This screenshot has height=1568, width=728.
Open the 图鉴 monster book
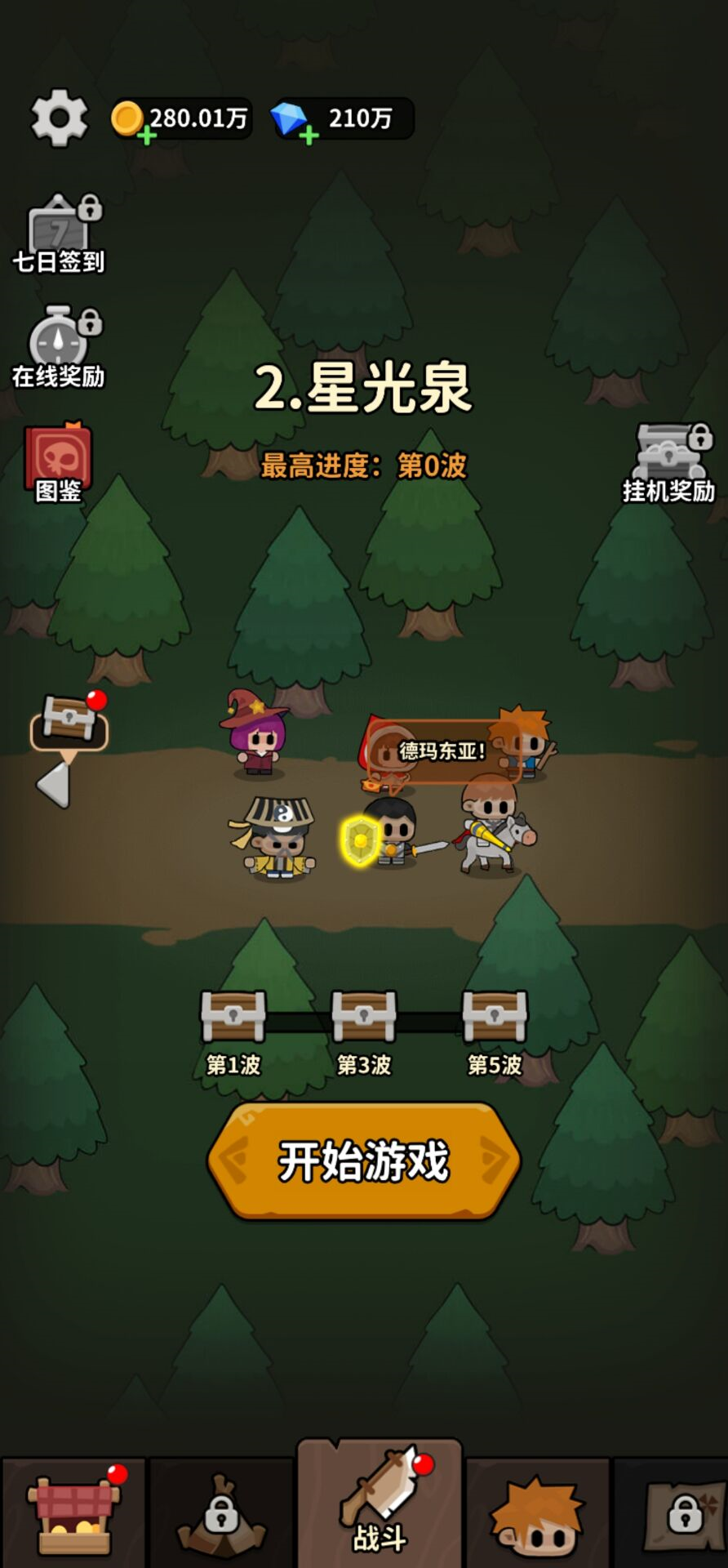coord(58,462)
